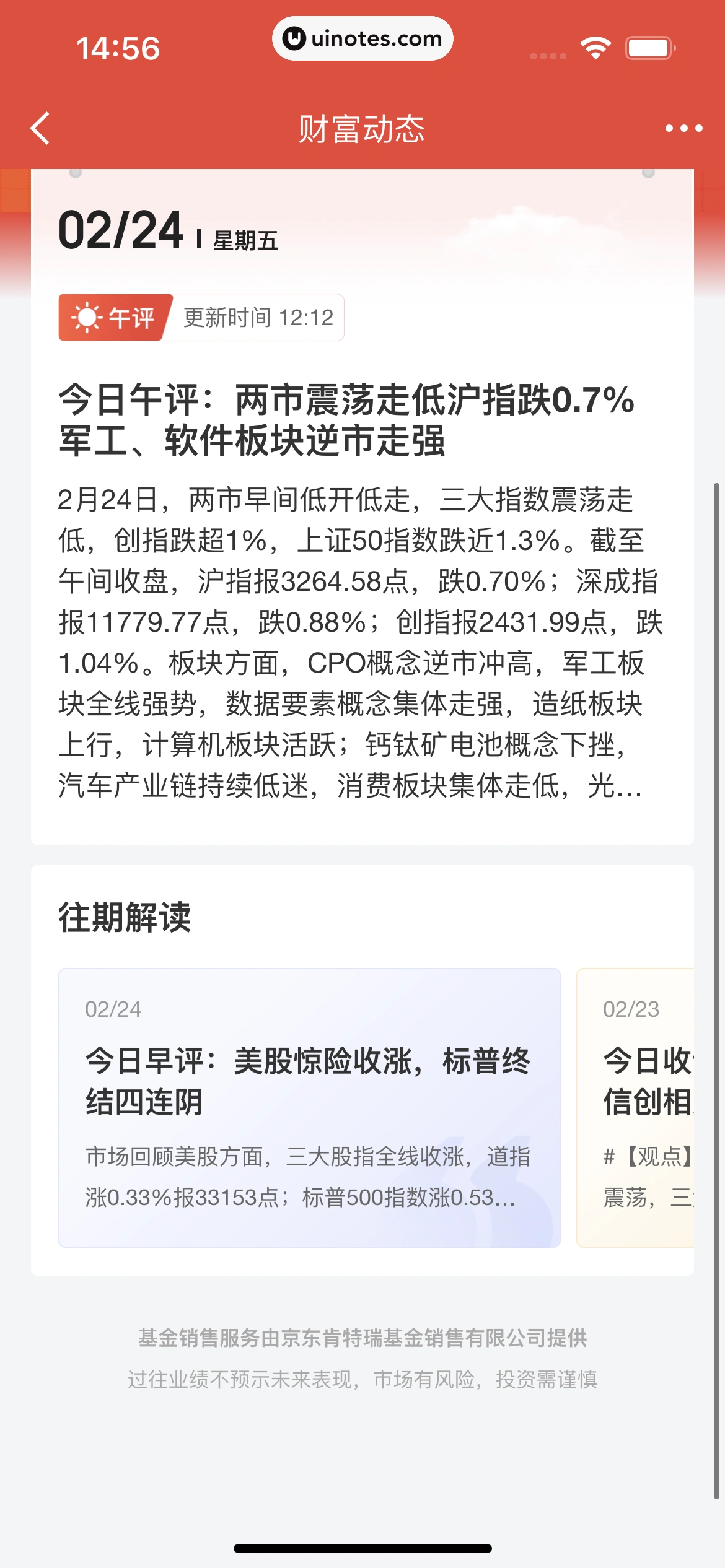Tap the uinotes.com capsule at the top
Screen dimensions: 725x1568
361,38
